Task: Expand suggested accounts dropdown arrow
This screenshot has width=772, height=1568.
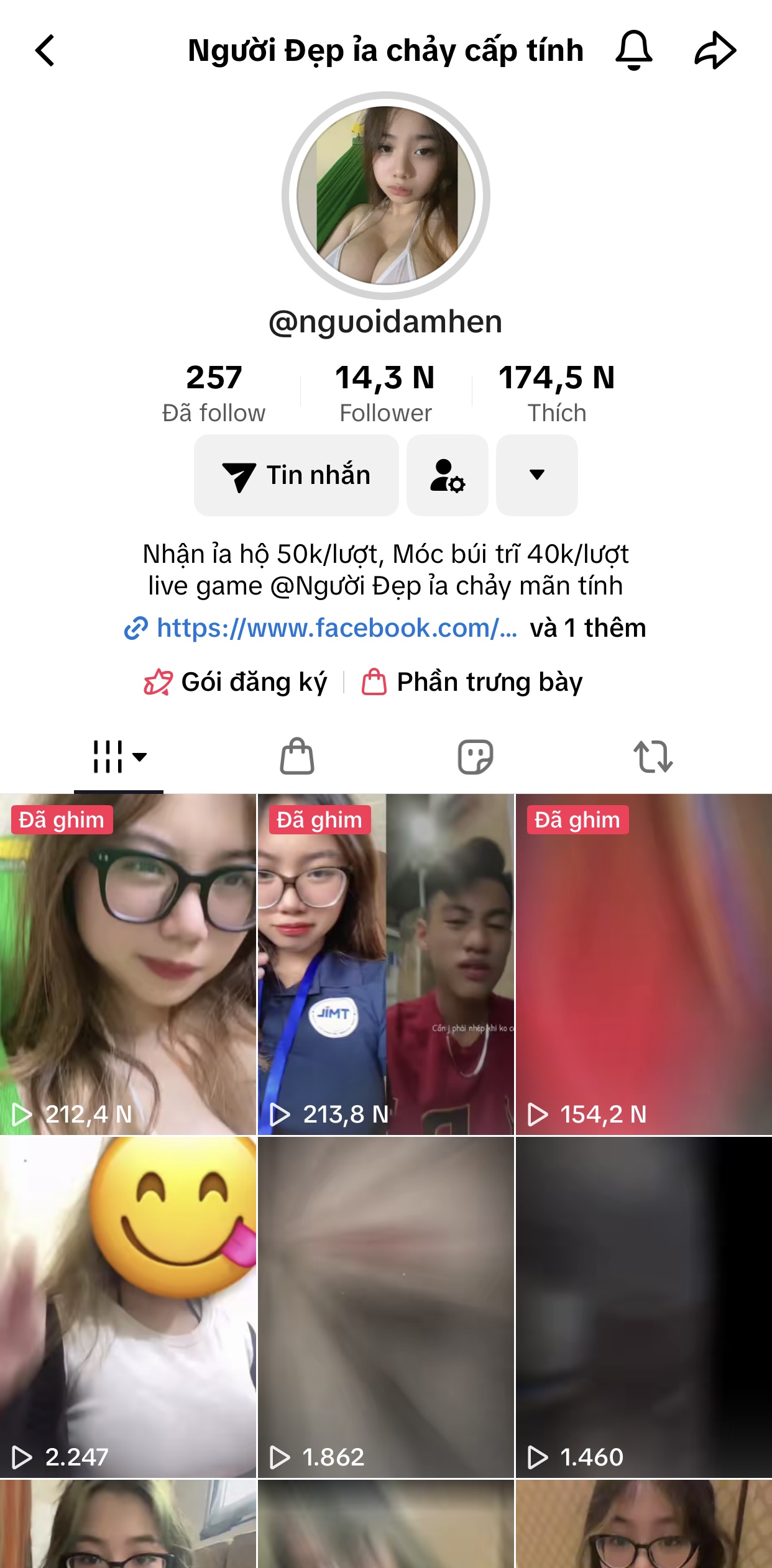Action: (x=537, y=475)
